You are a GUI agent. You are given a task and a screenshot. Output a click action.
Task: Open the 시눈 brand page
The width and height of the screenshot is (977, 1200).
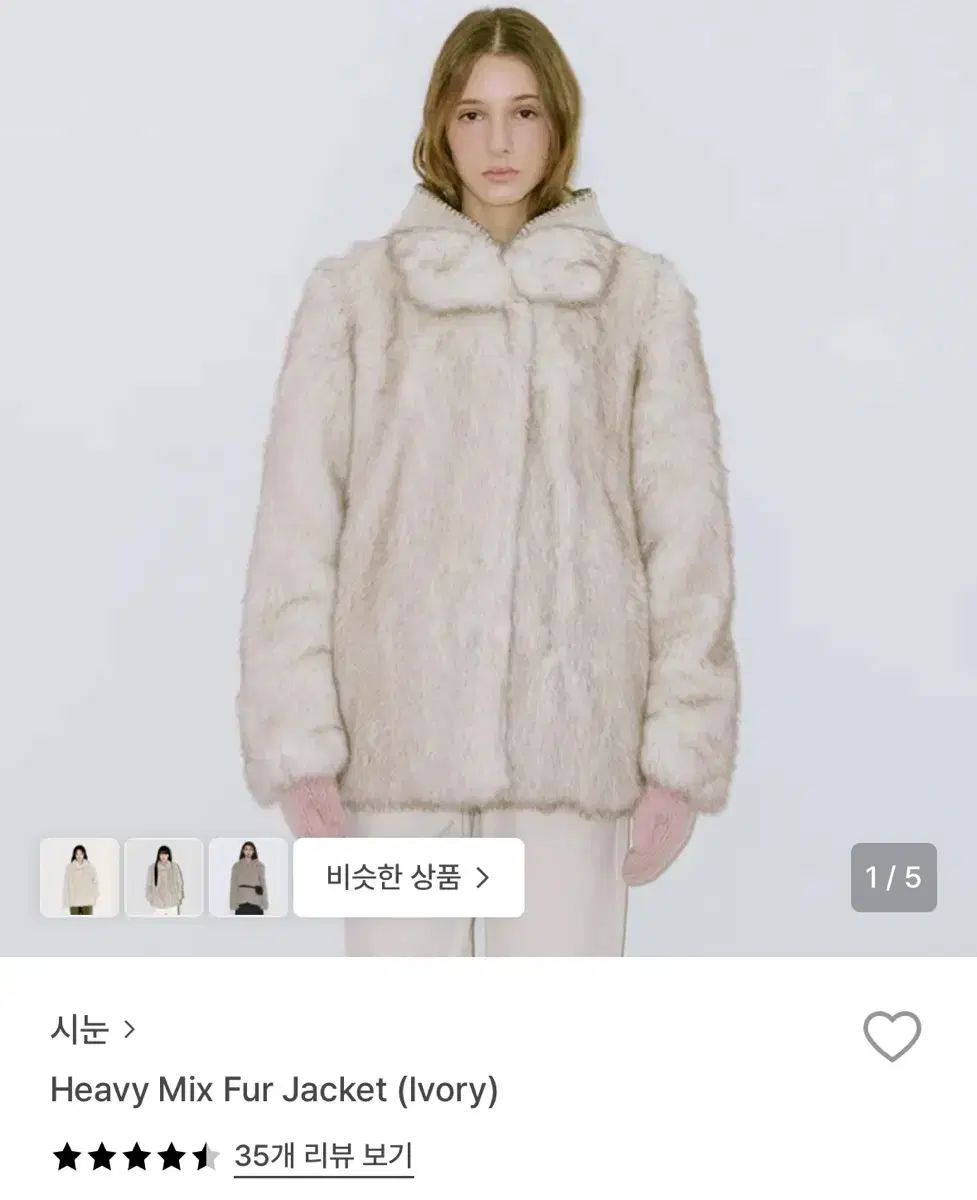[x=92, y=1029]
